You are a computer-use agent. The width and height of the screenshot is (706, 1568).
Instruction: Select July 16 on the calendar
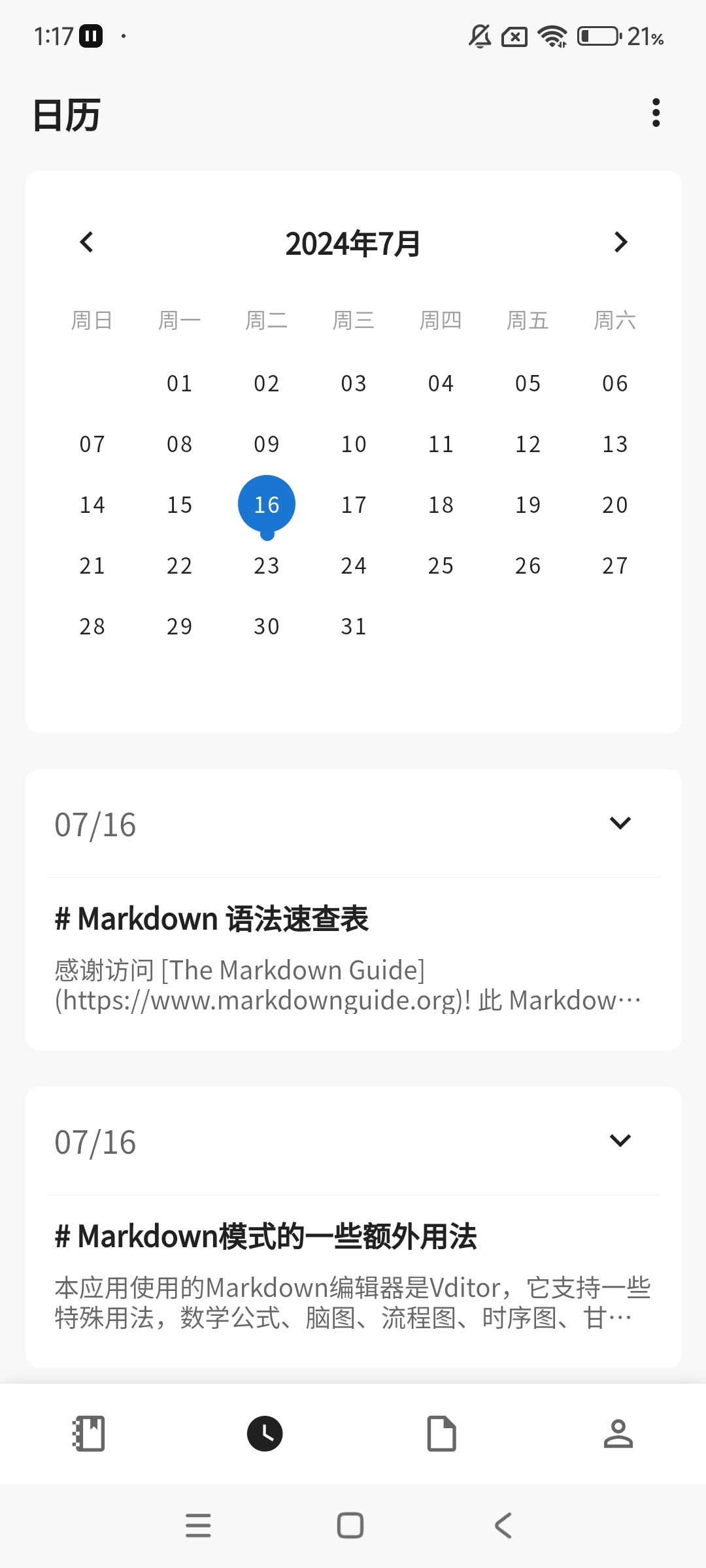pyautogui.click(x=267, y=504)
